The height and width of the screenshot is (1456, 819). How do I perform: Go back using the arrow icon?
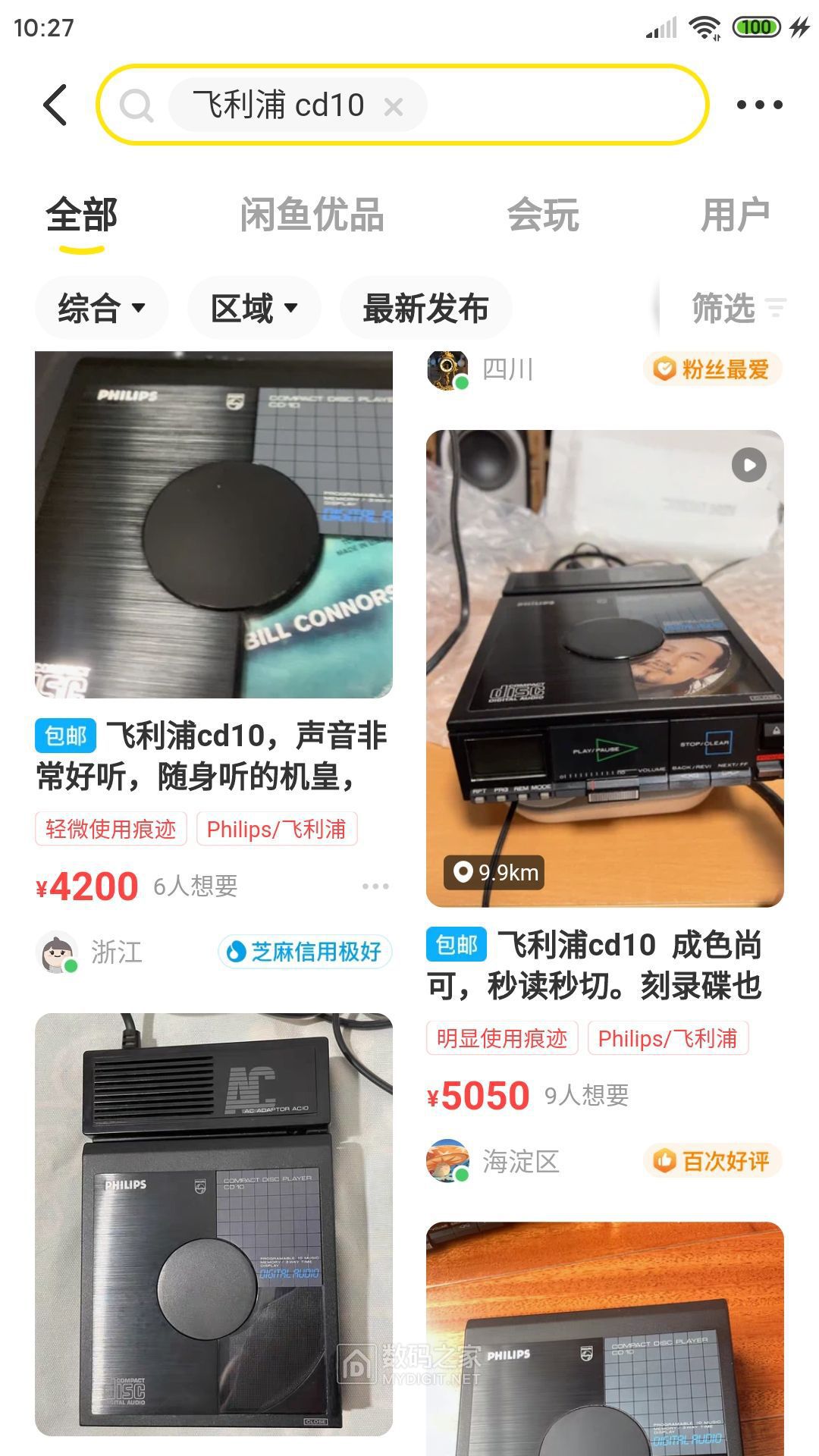(x=55, y=105)
